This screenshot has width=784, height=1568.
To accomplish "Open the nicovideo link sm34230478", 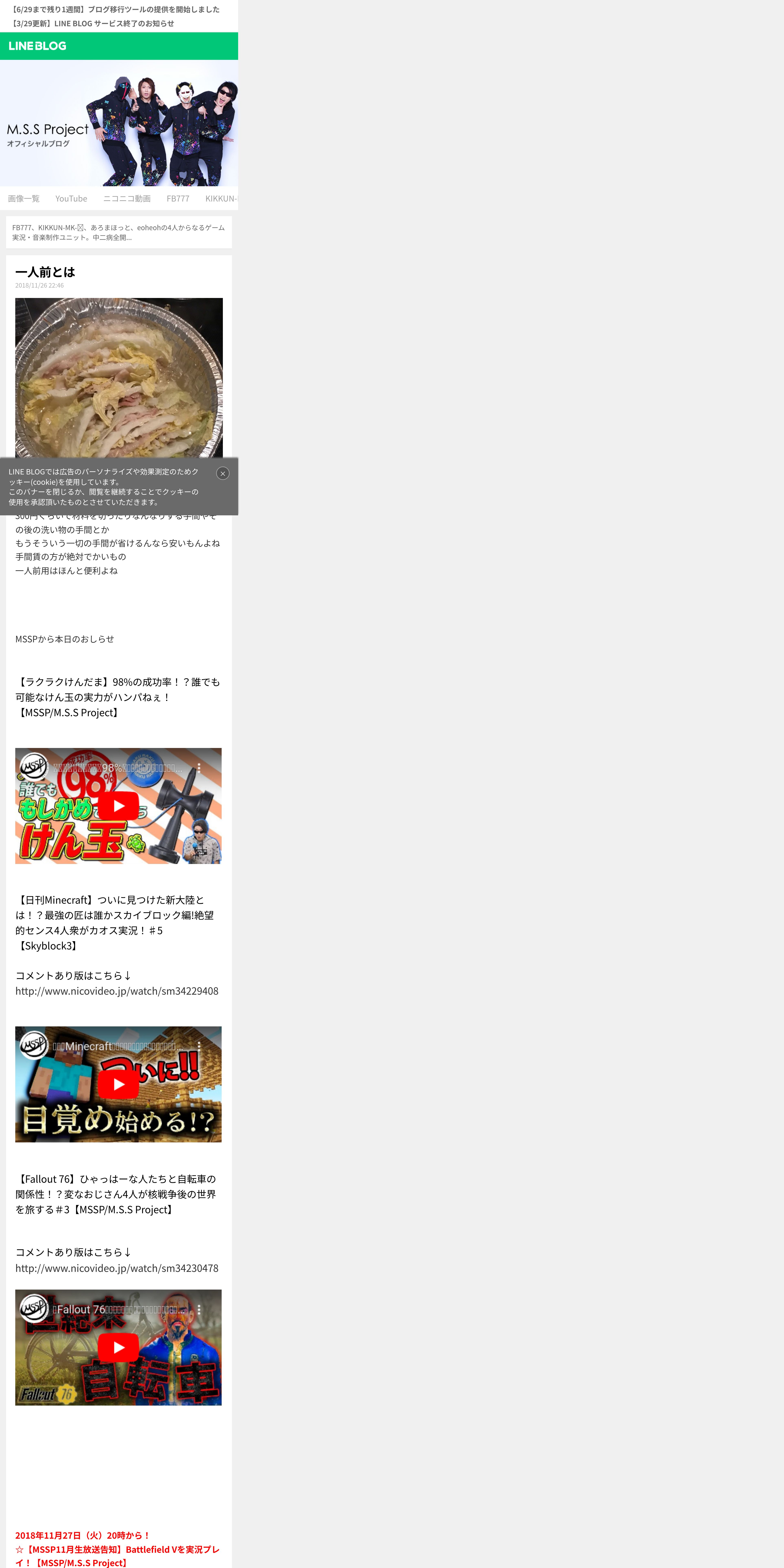I will [x=117, y=1268].
